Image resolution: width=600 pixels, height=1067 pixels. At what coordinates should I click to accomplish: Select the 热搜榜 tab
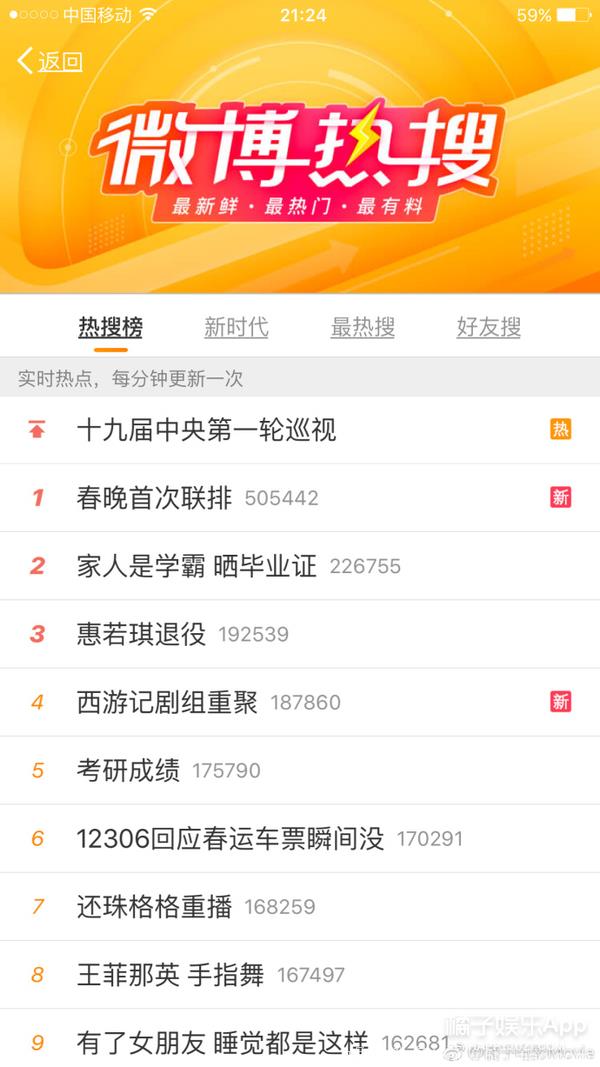click(111, 327)
